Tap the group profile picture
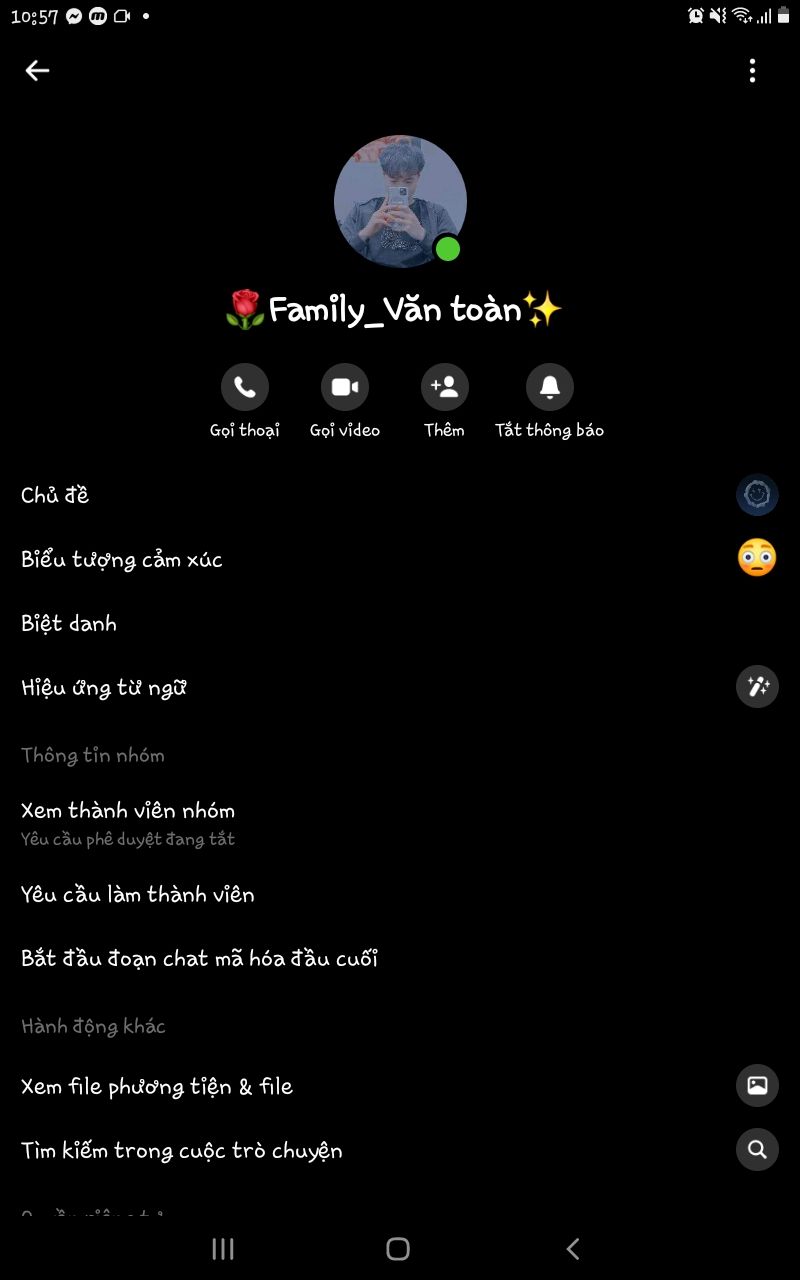The width and height of the screenshot is (800, 1280). pyautogui.click(x=400, y=201)
